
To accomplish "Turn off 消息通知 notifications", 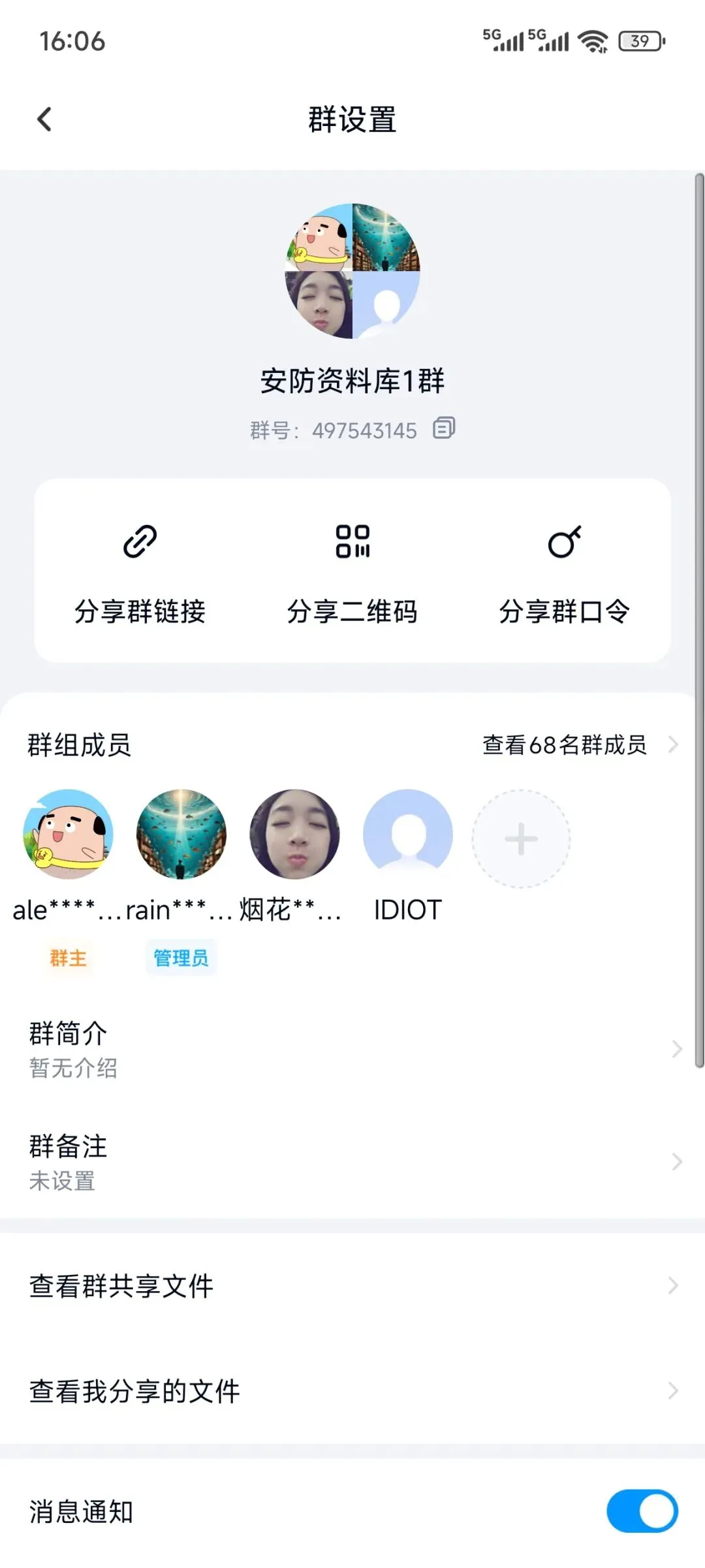I will pos(642,1511).
